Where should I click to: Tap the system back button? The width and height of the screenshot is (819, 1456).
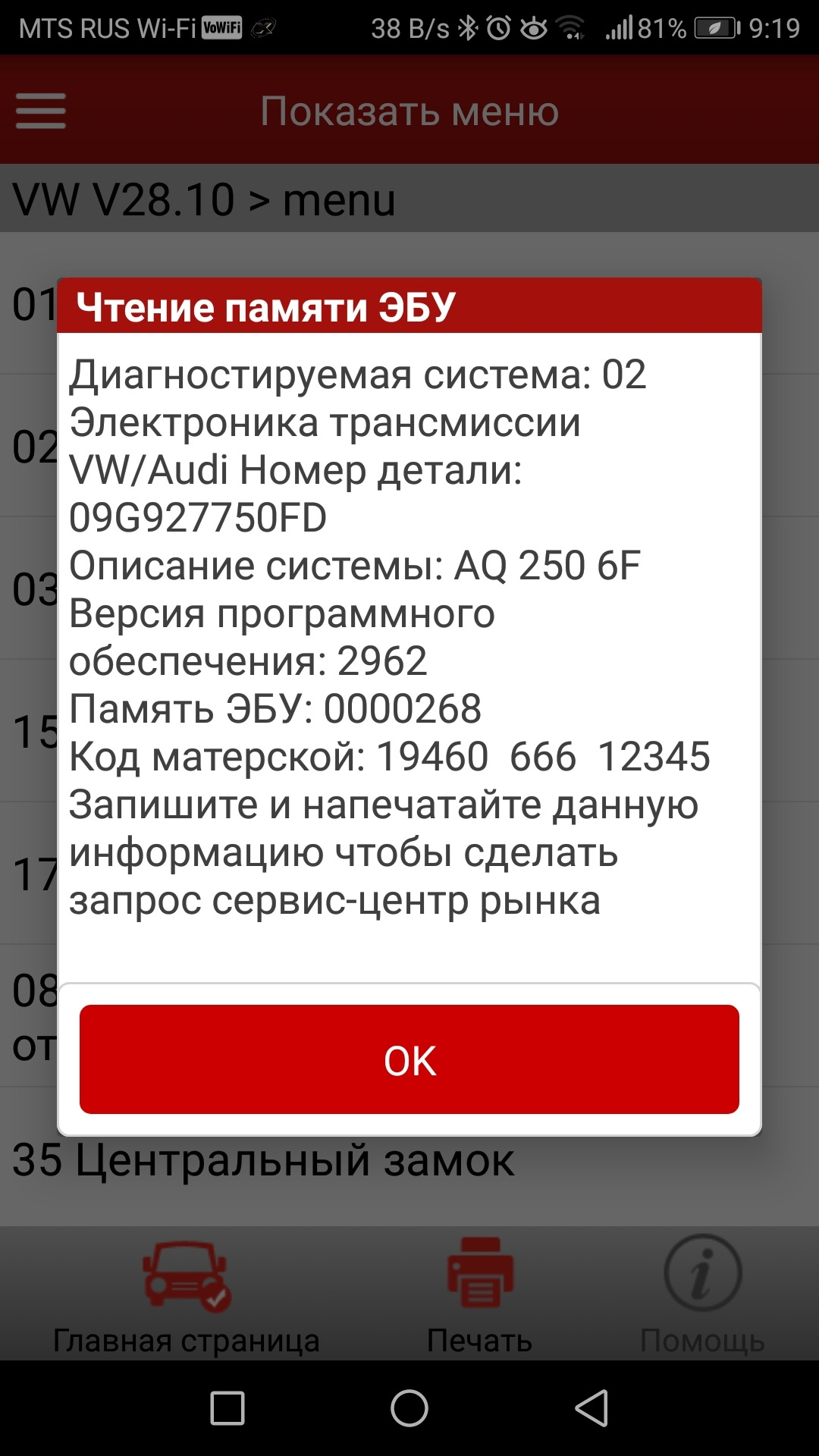tap(591, 1408)
